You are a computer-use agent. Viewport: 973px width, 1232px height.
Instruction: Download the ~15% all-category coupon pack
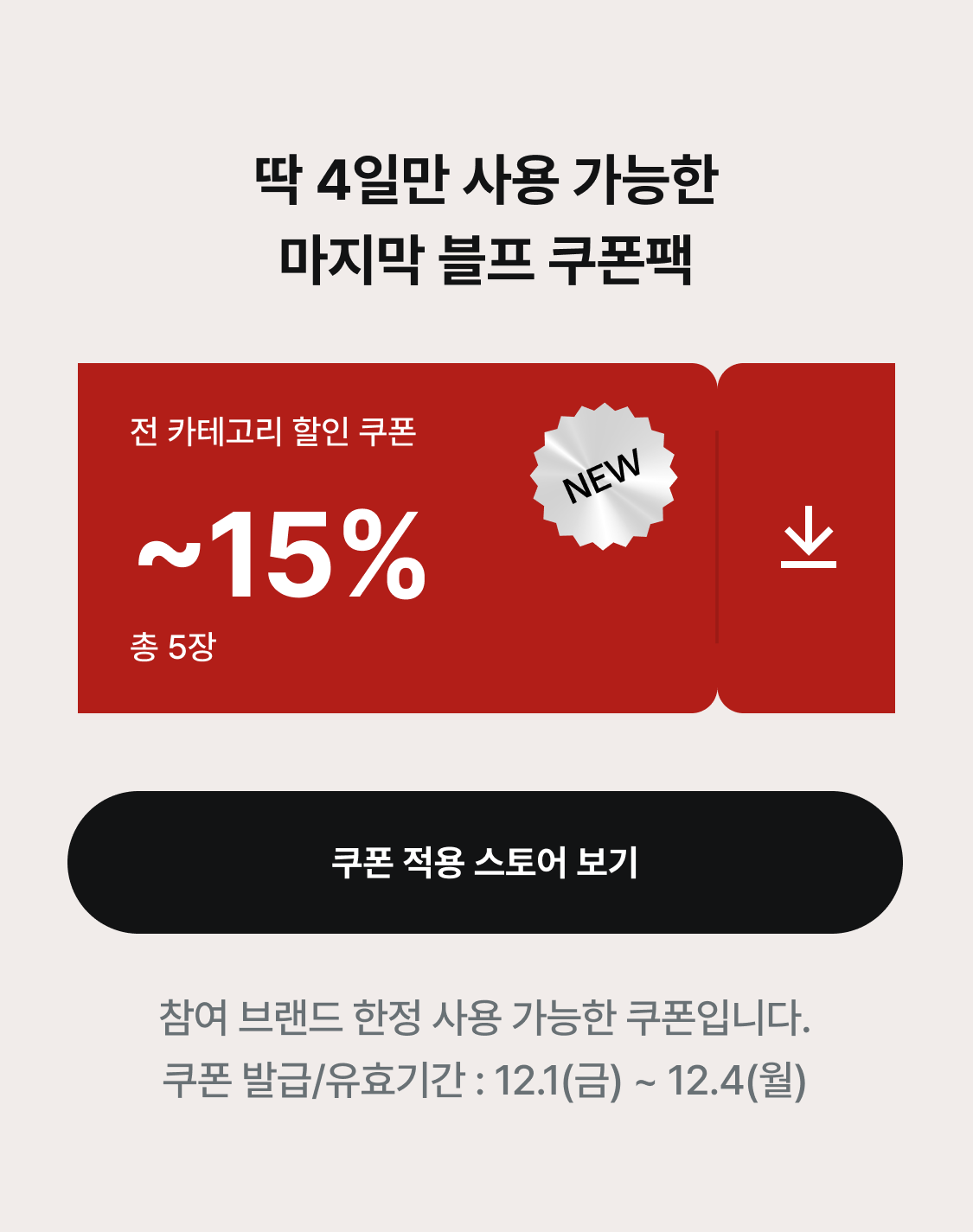808,538
